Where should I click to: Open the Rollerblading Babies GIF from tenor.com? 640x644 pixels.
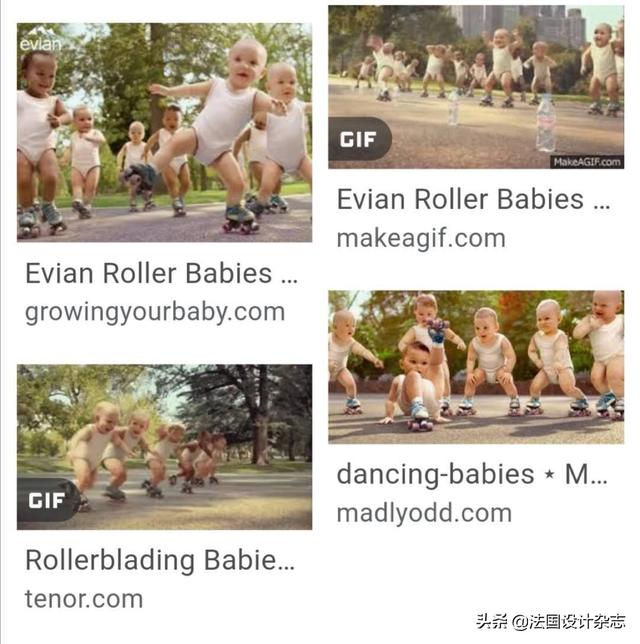(164, 446)
